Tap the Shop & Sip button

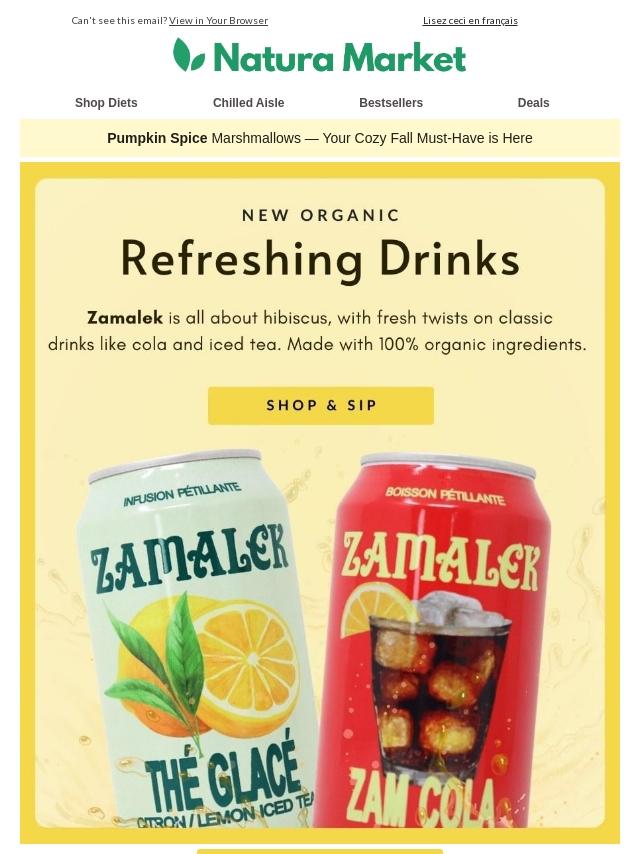(321, 405)
